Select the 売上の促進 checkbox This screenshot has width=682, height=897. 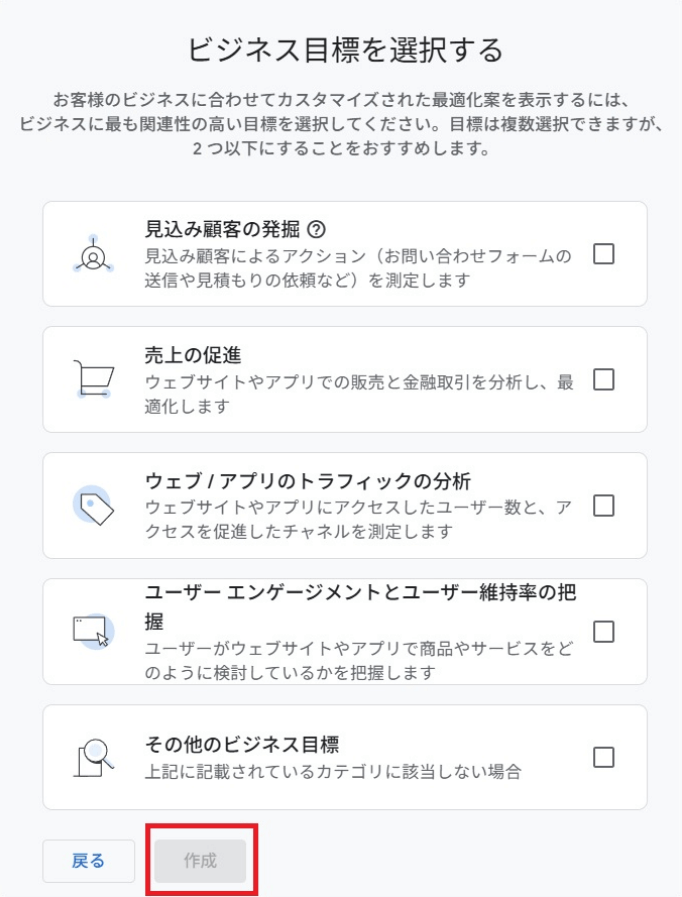coord(603,380)
